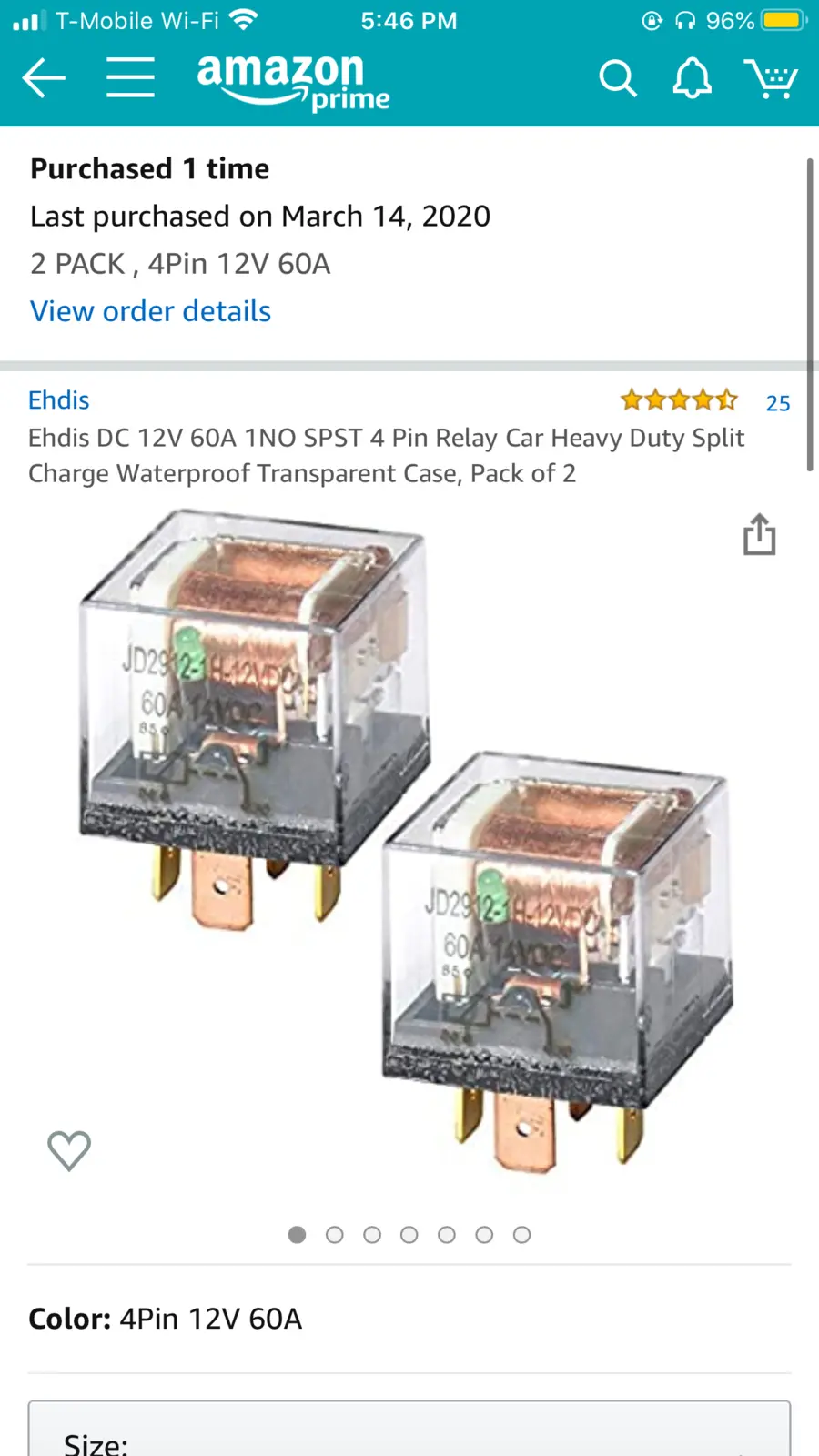Tap View order details link
Screen dimensions: 819x1456
(x=151, y=311)
